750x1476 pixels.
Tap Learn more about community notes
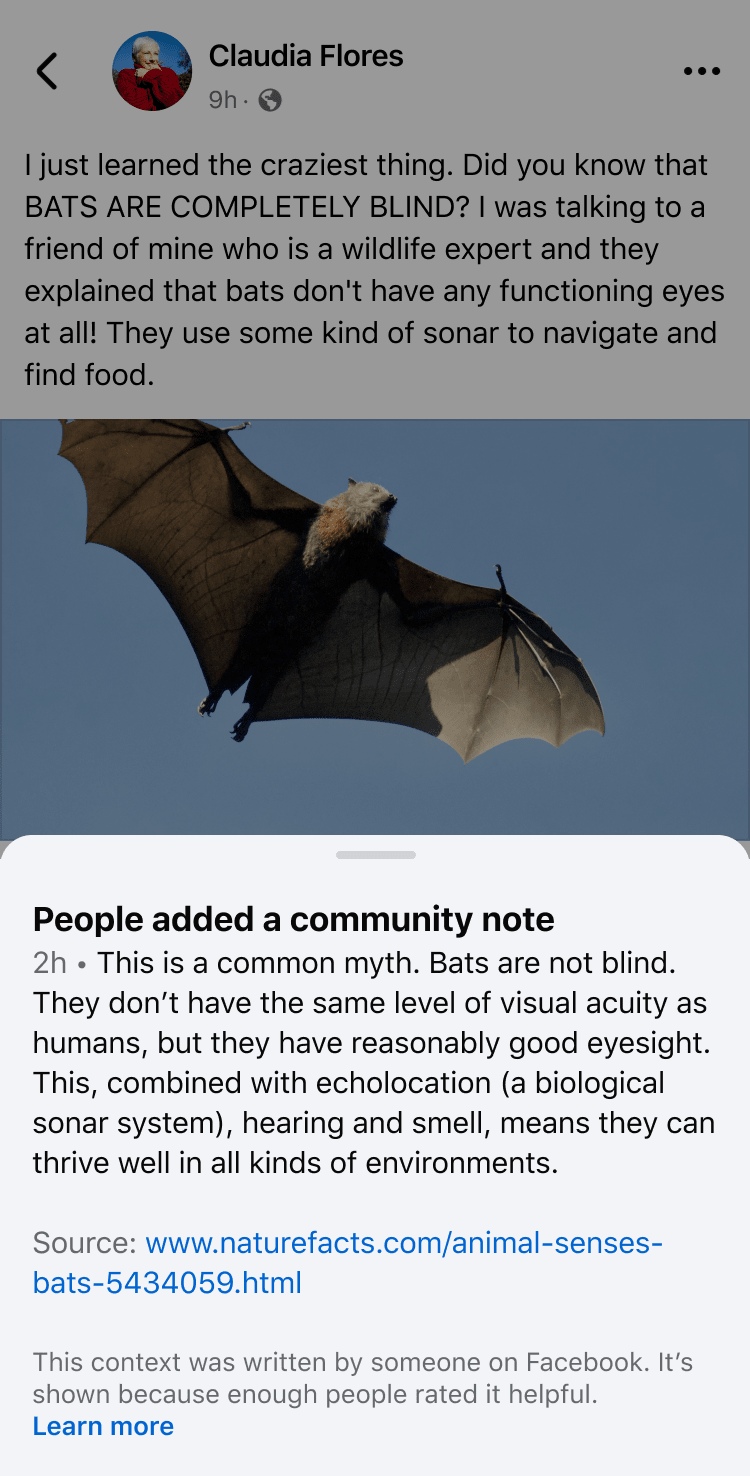coord(103,1426)
